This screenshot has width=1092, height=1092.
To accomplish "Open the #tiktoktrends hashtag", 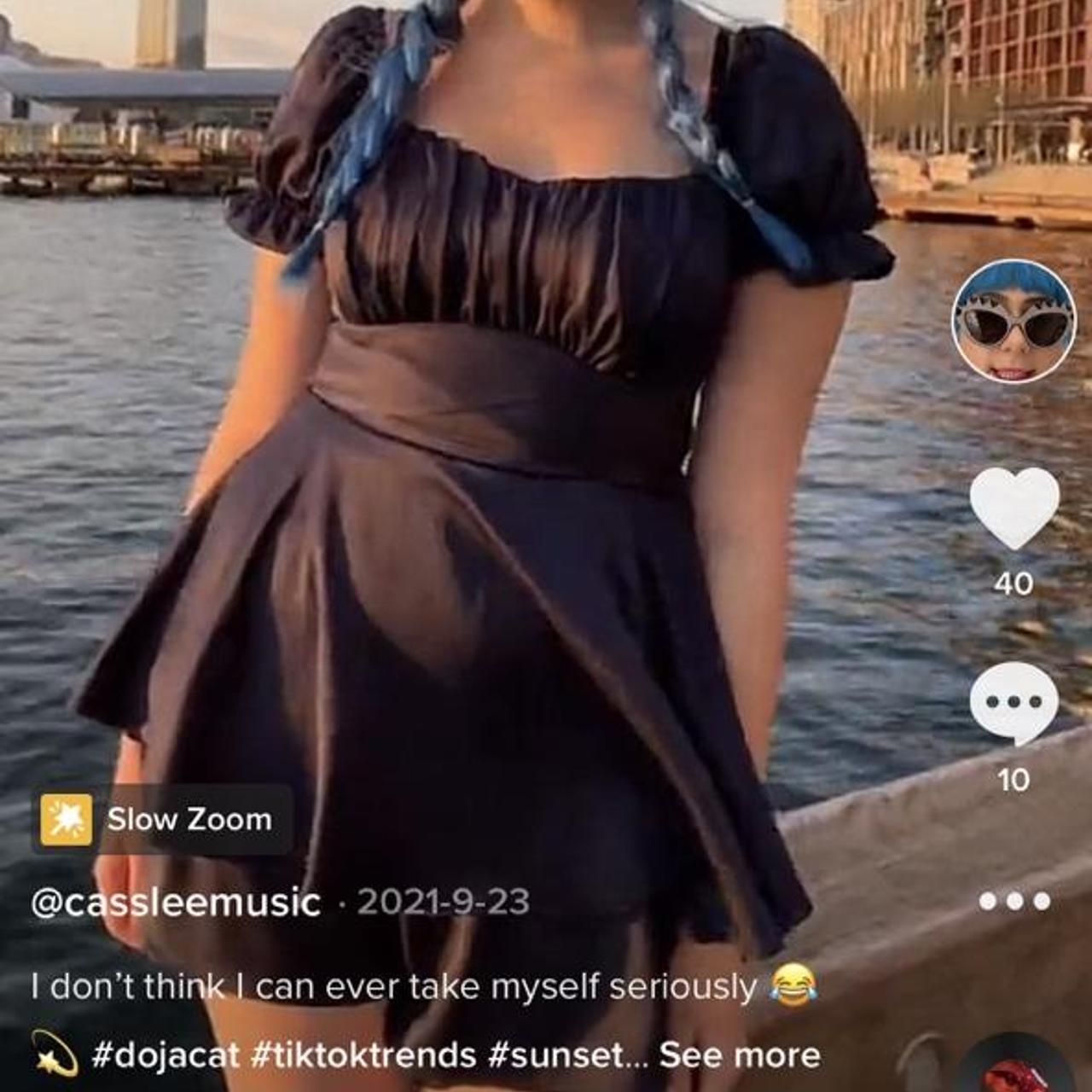I will click(363, 1055).
